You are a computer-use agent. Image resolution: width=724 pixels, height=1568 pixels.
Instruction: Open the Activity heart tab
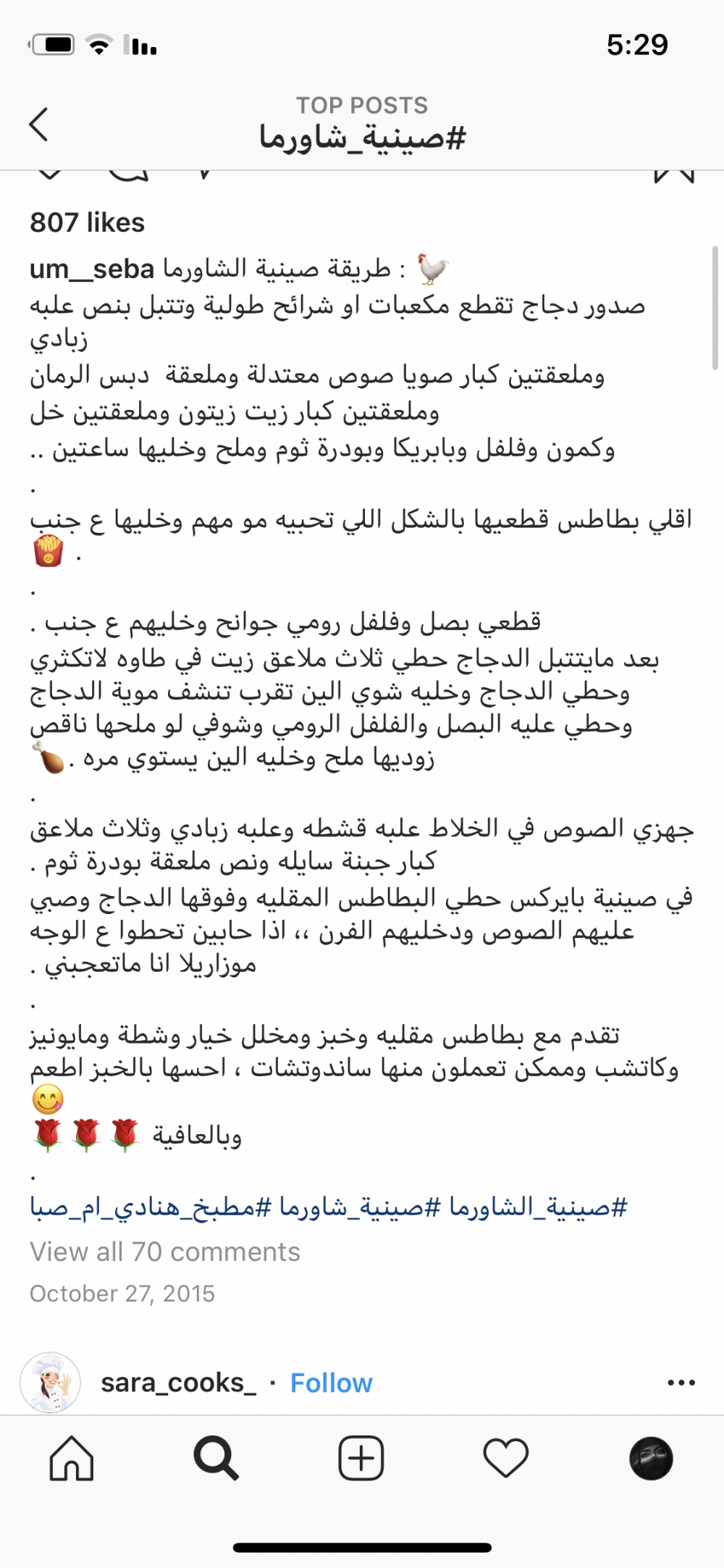point(505,1458)
